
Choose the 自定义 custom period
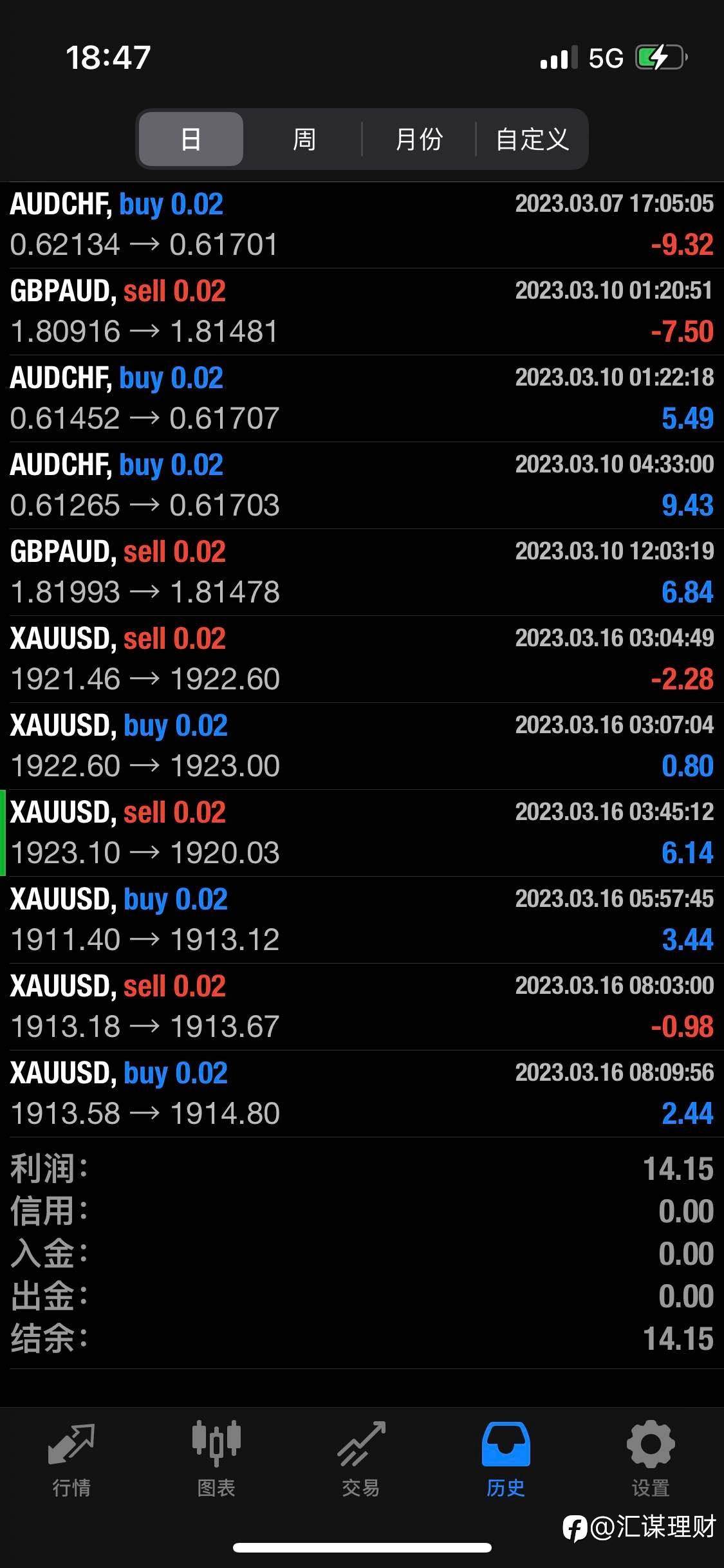tap(532, 139)
